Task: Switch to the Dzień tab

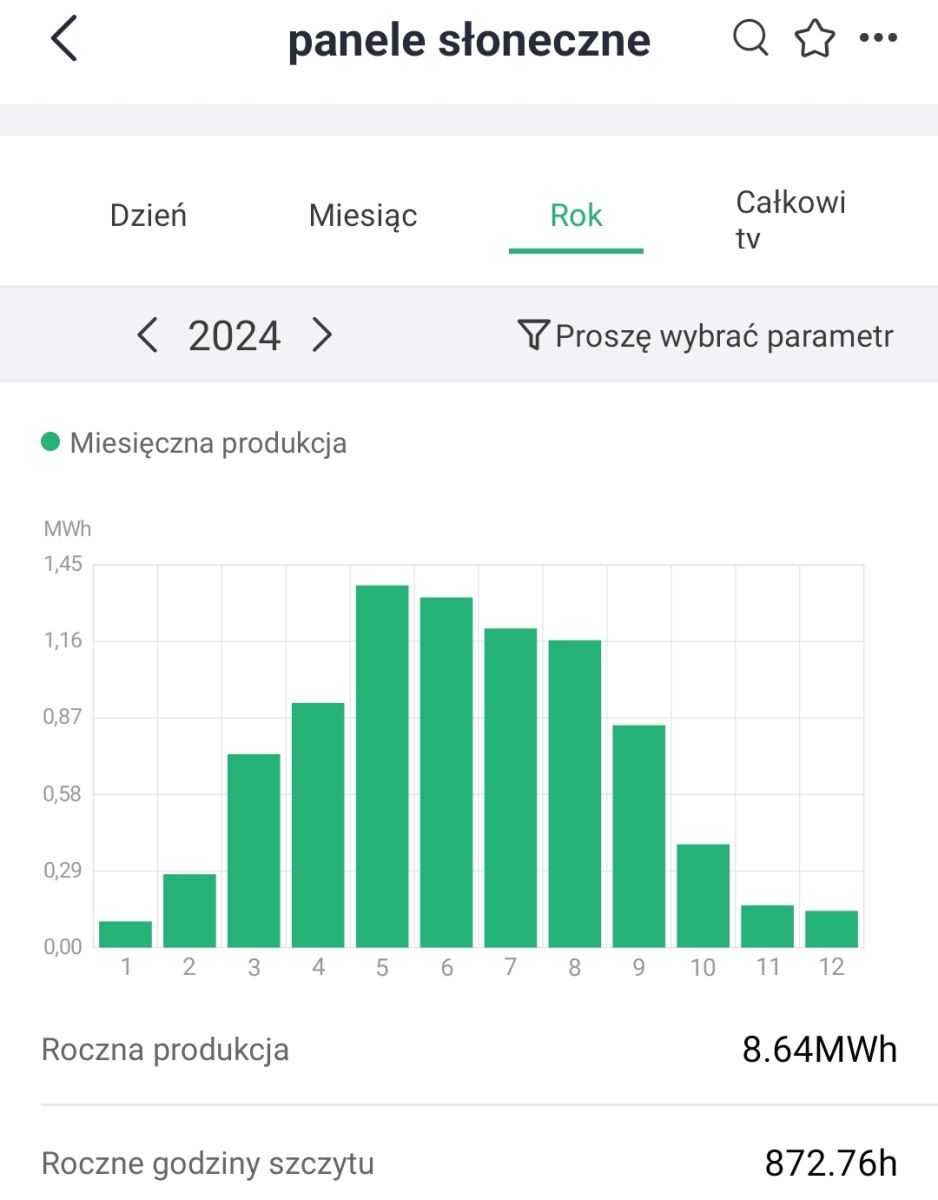Action: tap(148, 216)
